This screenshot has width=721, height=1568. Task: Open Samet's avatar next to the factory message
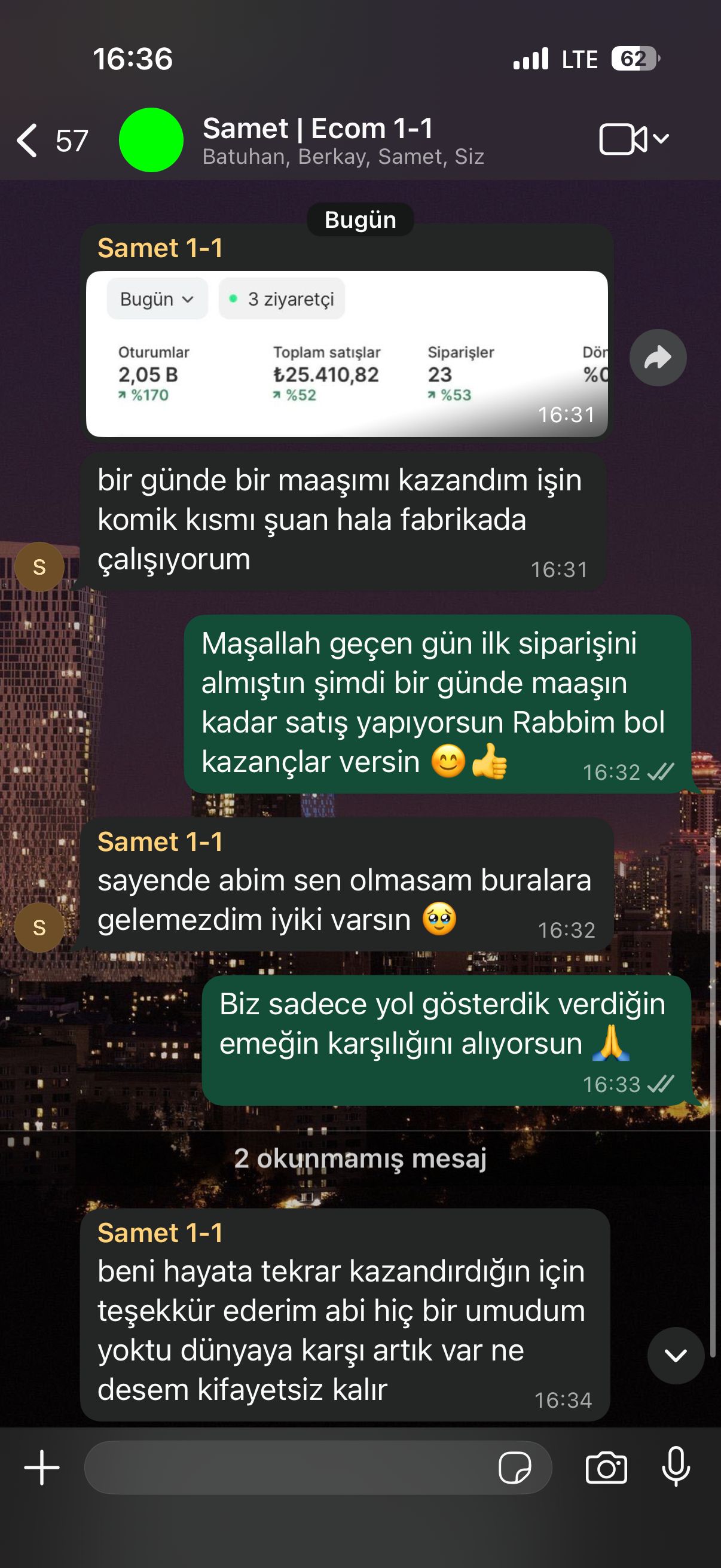click(x=39, y=567)
